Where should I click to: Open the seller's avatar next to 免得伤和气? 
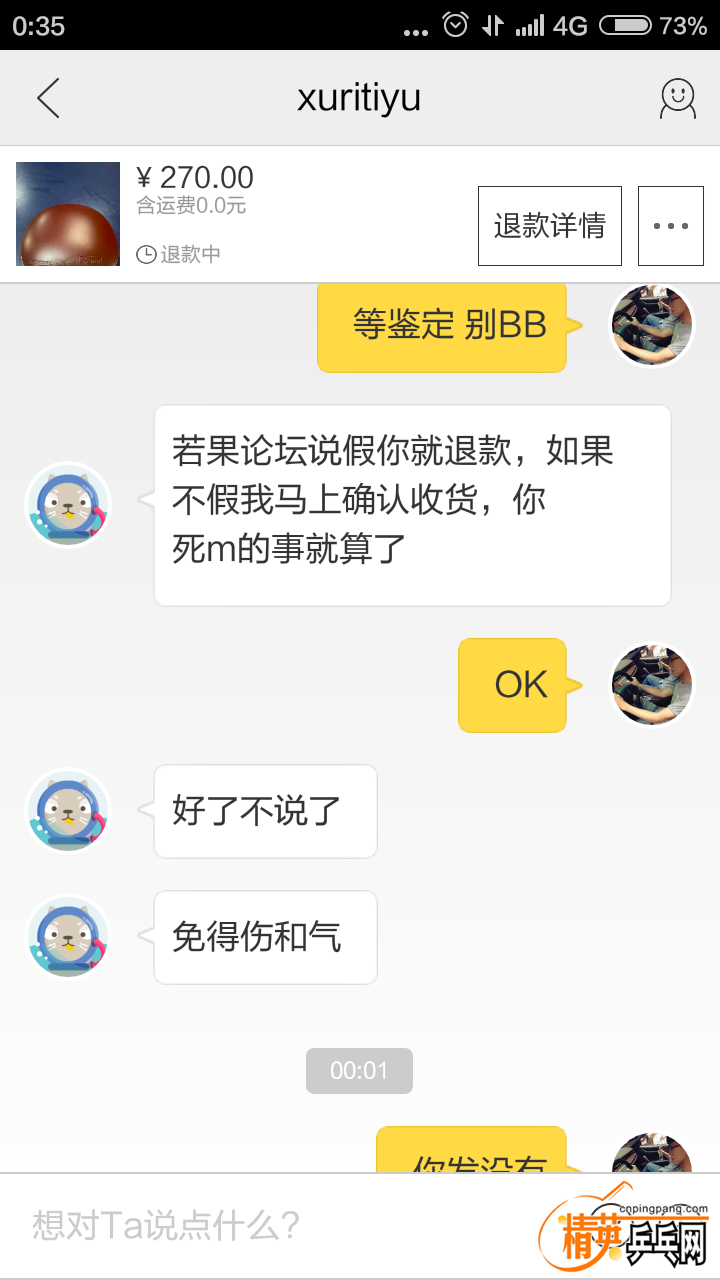click(x=67, y=938)
